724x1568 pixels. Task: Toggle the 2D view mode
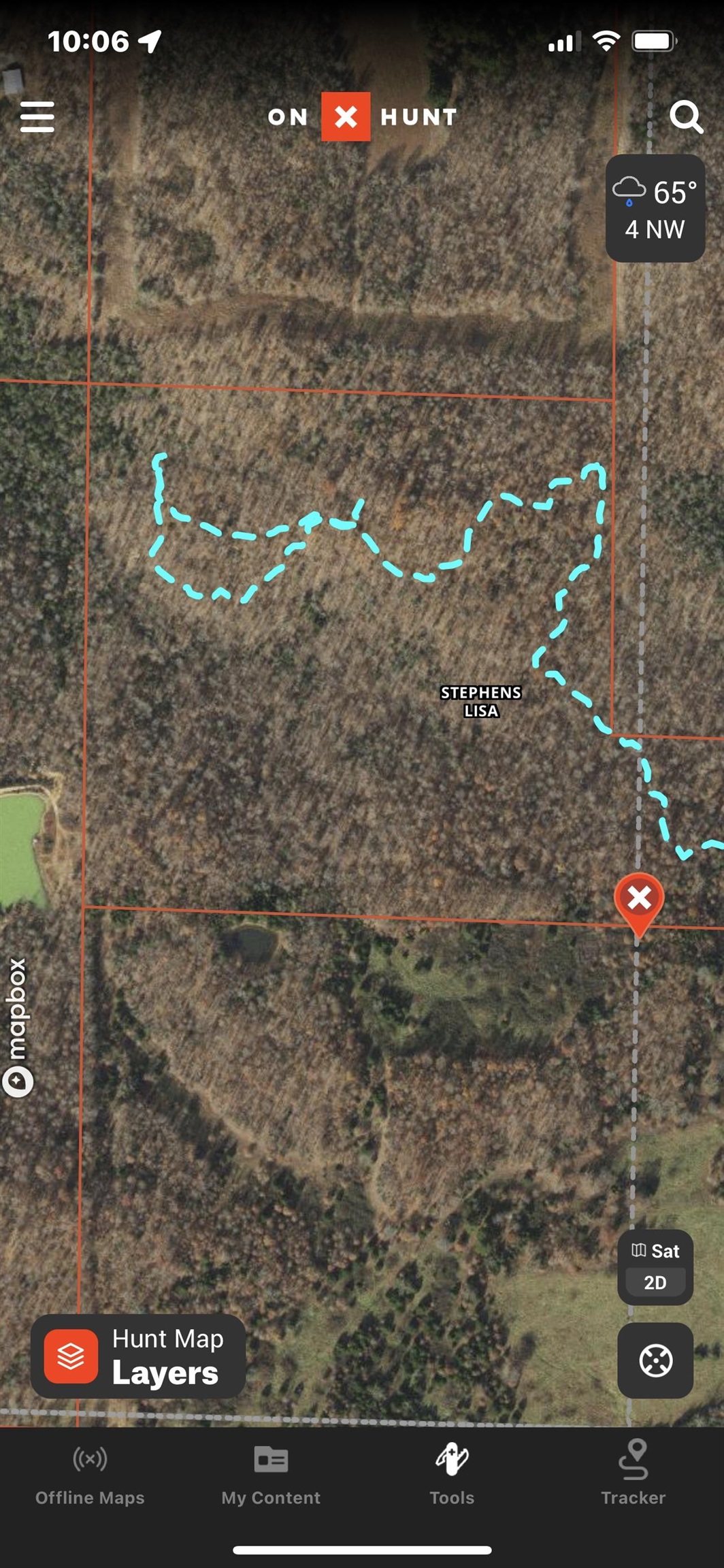click(x=655, y=1283)
